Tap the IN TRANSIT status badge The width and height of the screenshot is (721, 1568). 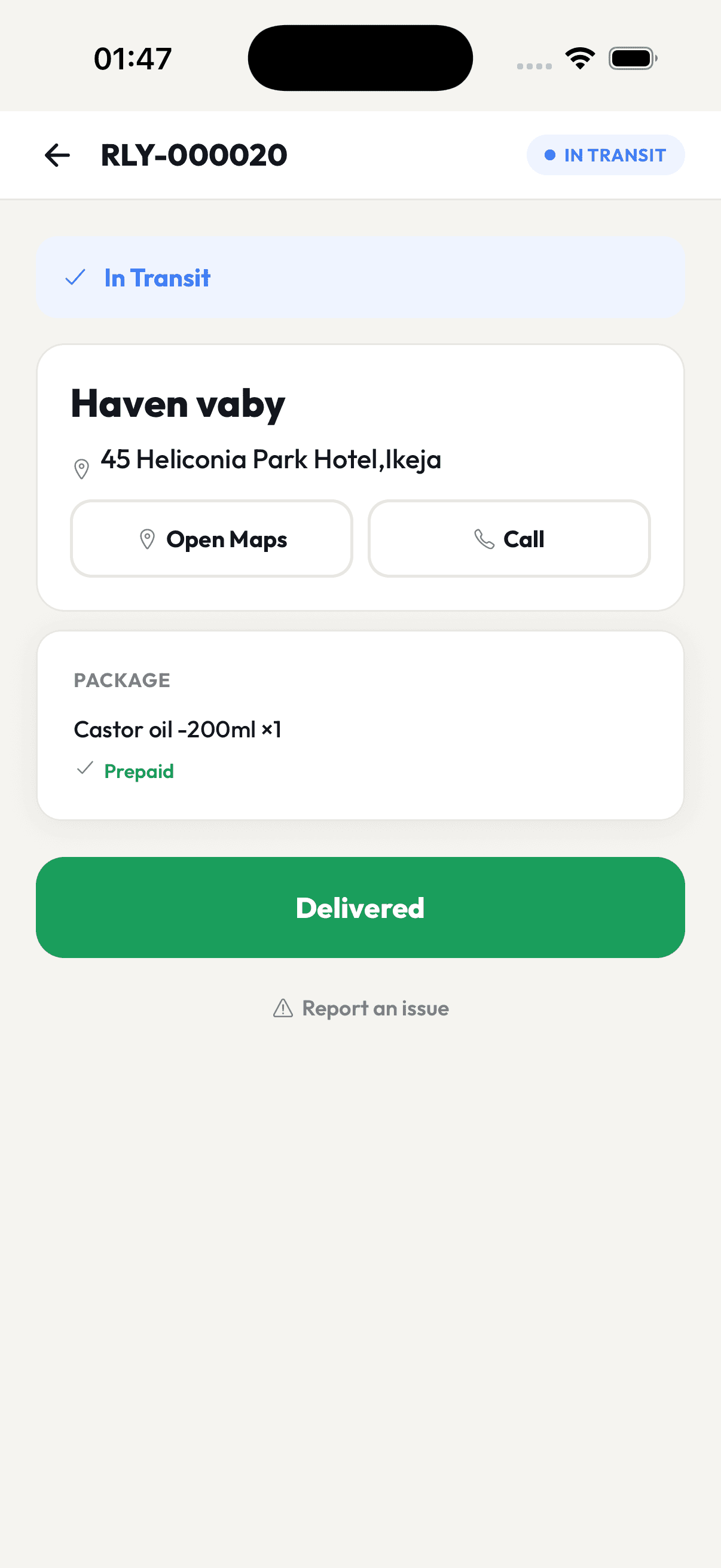click(606, 155)
